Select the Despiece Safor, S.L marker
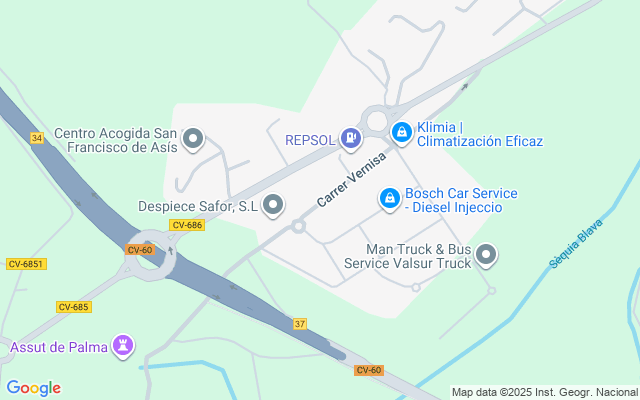 (273, 206)
